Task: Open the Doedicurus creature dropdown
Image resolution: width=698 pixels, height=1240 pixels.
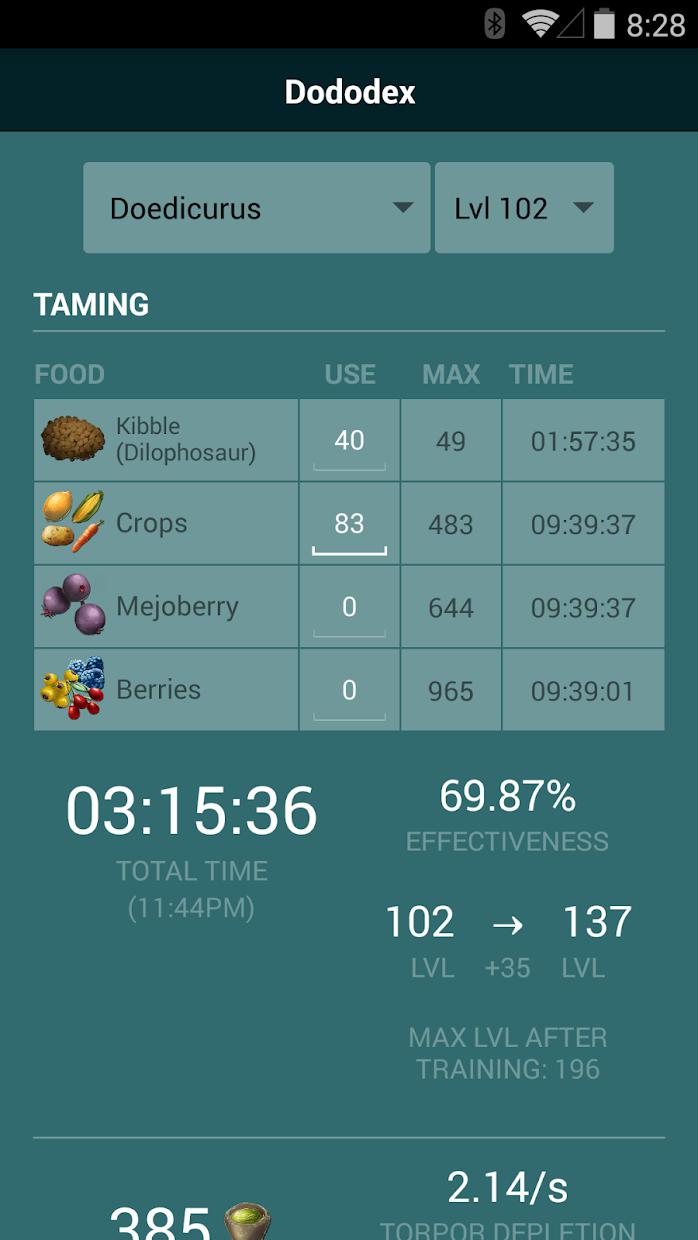Action: (x=257, y=208)
